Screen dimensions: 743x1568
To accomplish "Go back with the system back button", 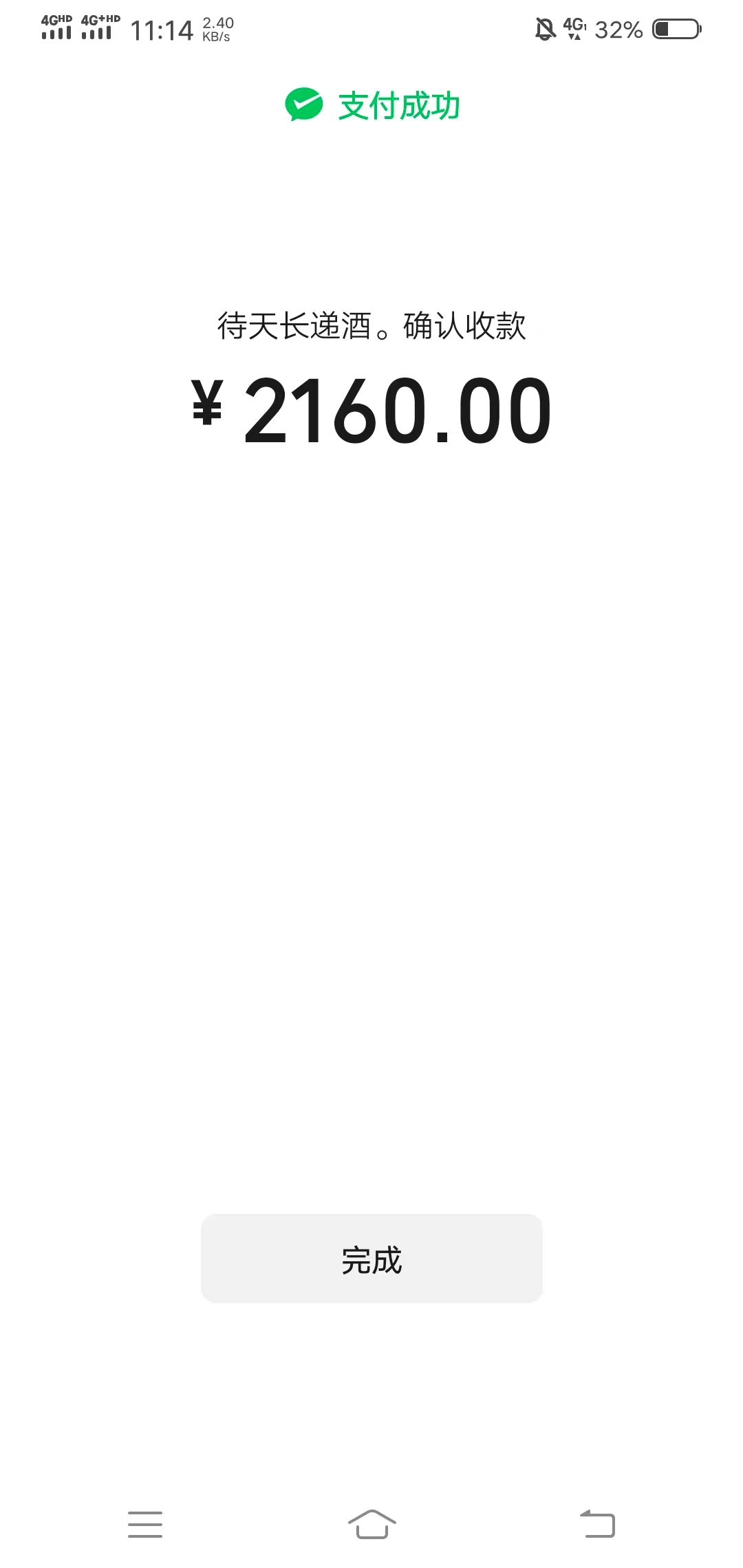I will click(x=597, y=1524).
